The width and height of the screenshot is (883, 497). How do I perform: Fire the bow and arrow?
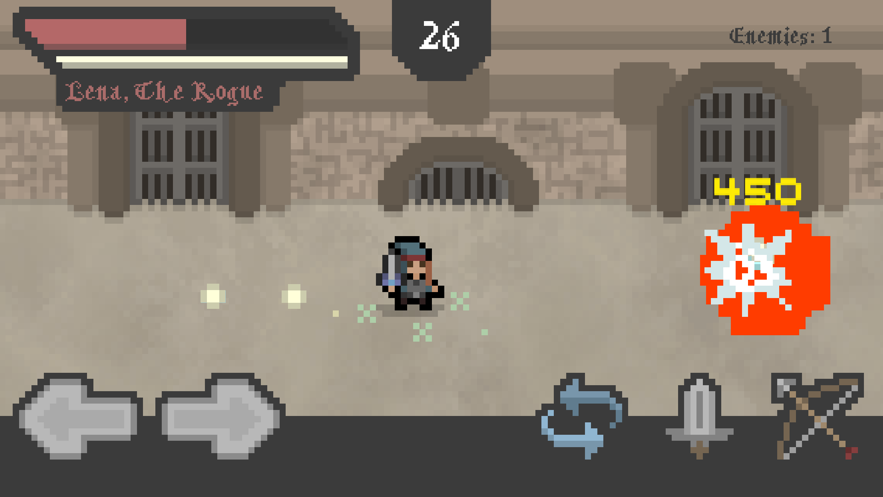tap(817, 417)
